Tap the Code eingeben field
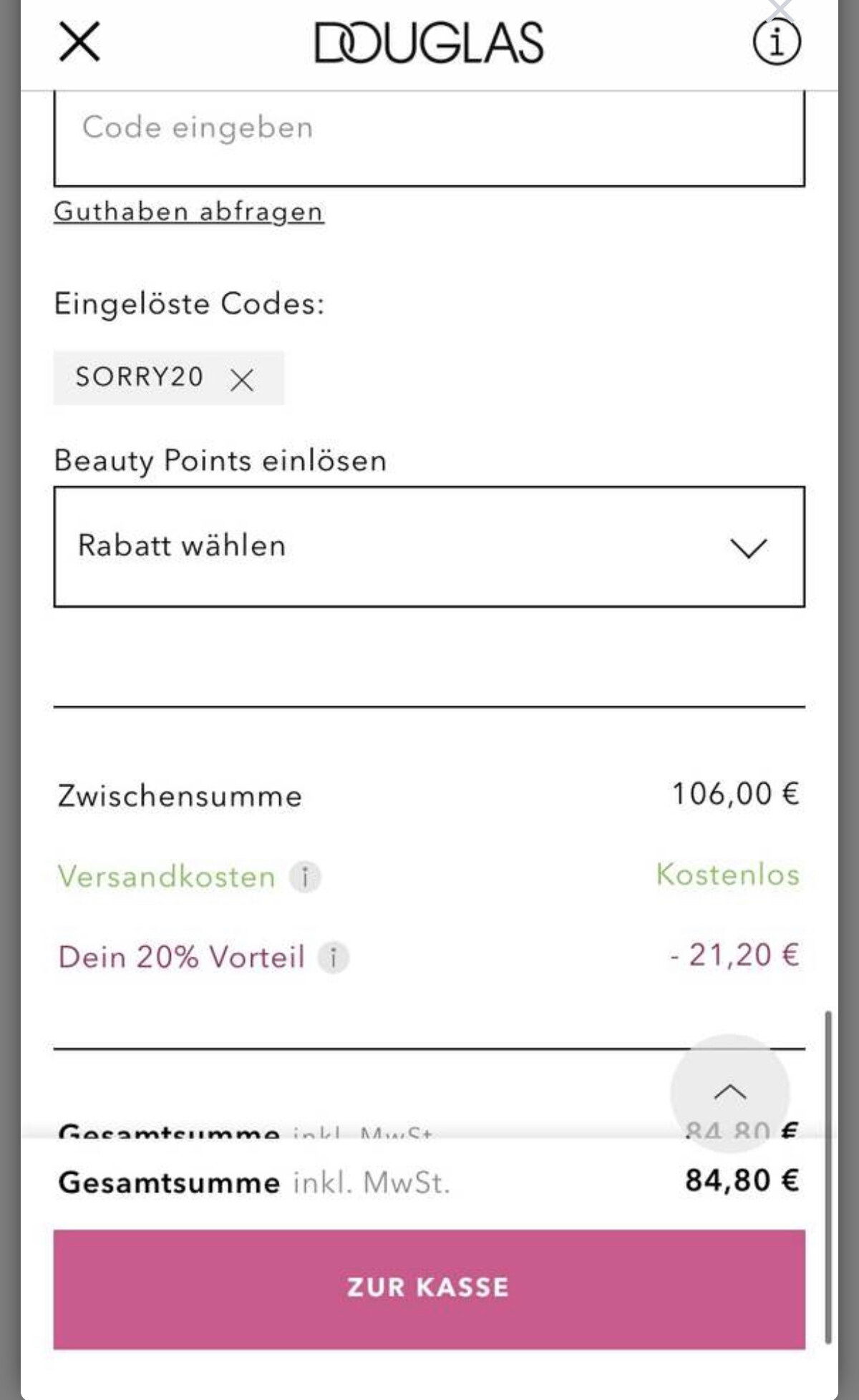The width and height of the screenshot is (859, 1400). [x=429, y=138]
